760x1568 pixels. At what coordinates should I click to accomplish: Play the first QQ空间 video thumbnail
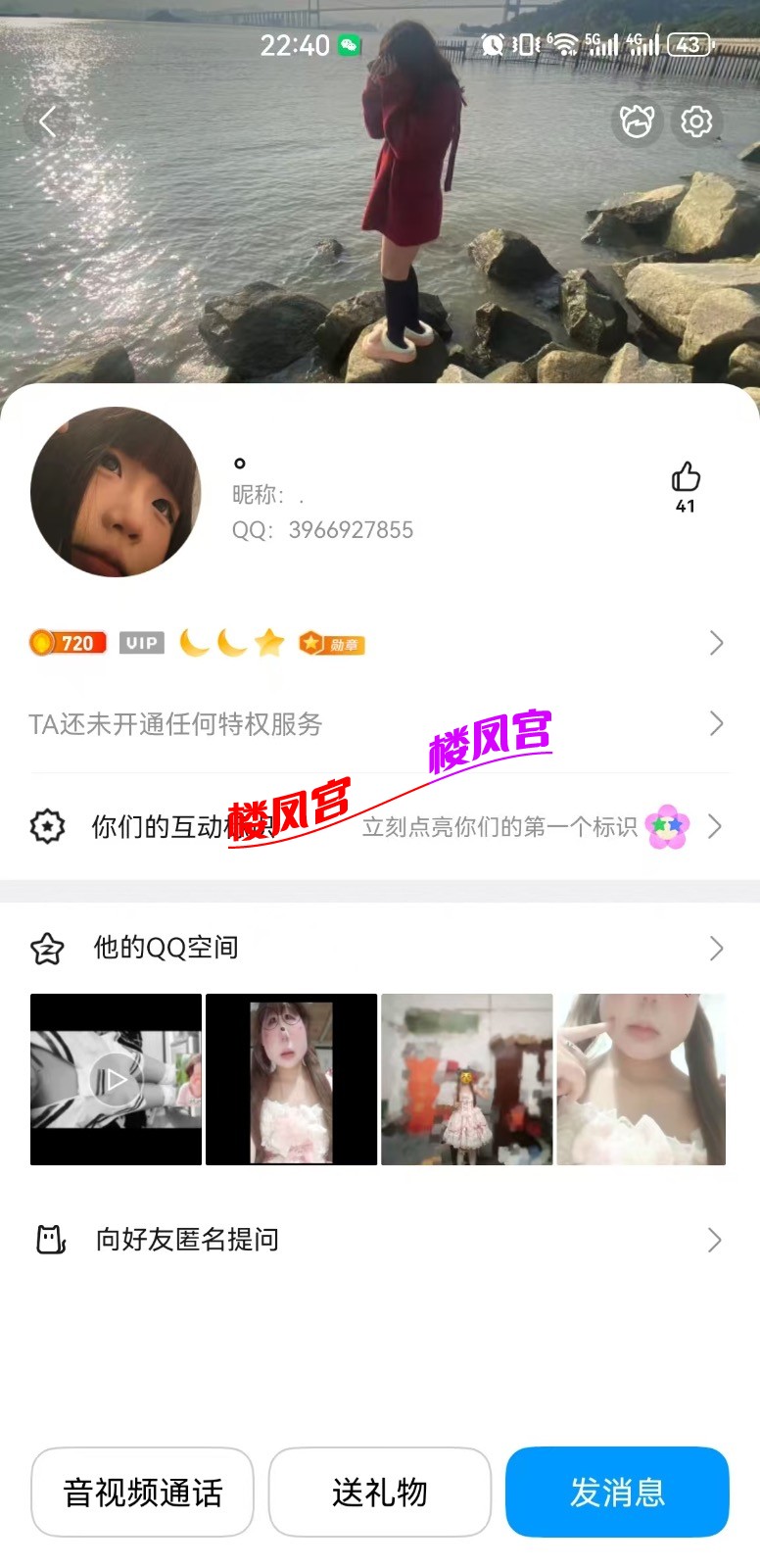(116, 1079)
